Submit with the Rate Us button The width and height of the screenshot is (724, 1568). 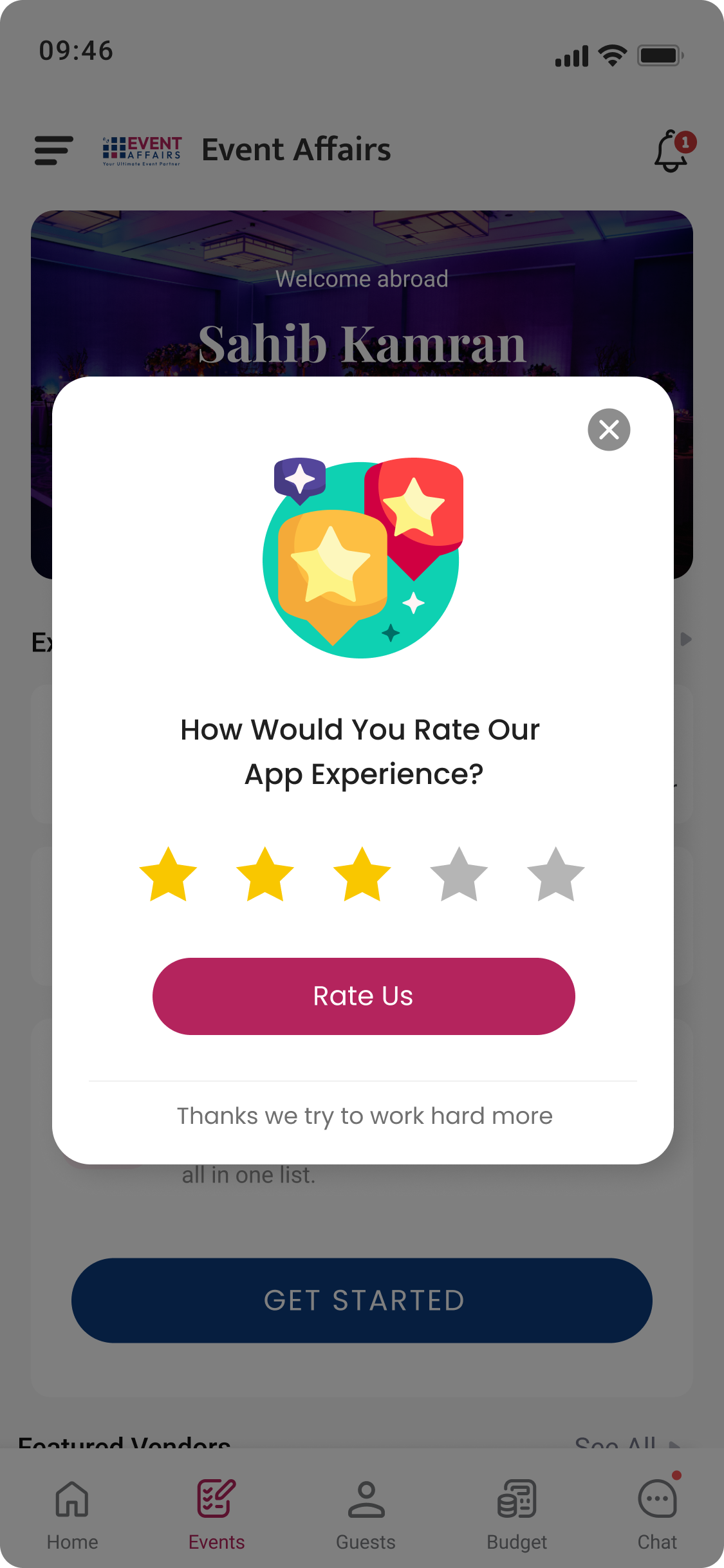pos(364,996)
